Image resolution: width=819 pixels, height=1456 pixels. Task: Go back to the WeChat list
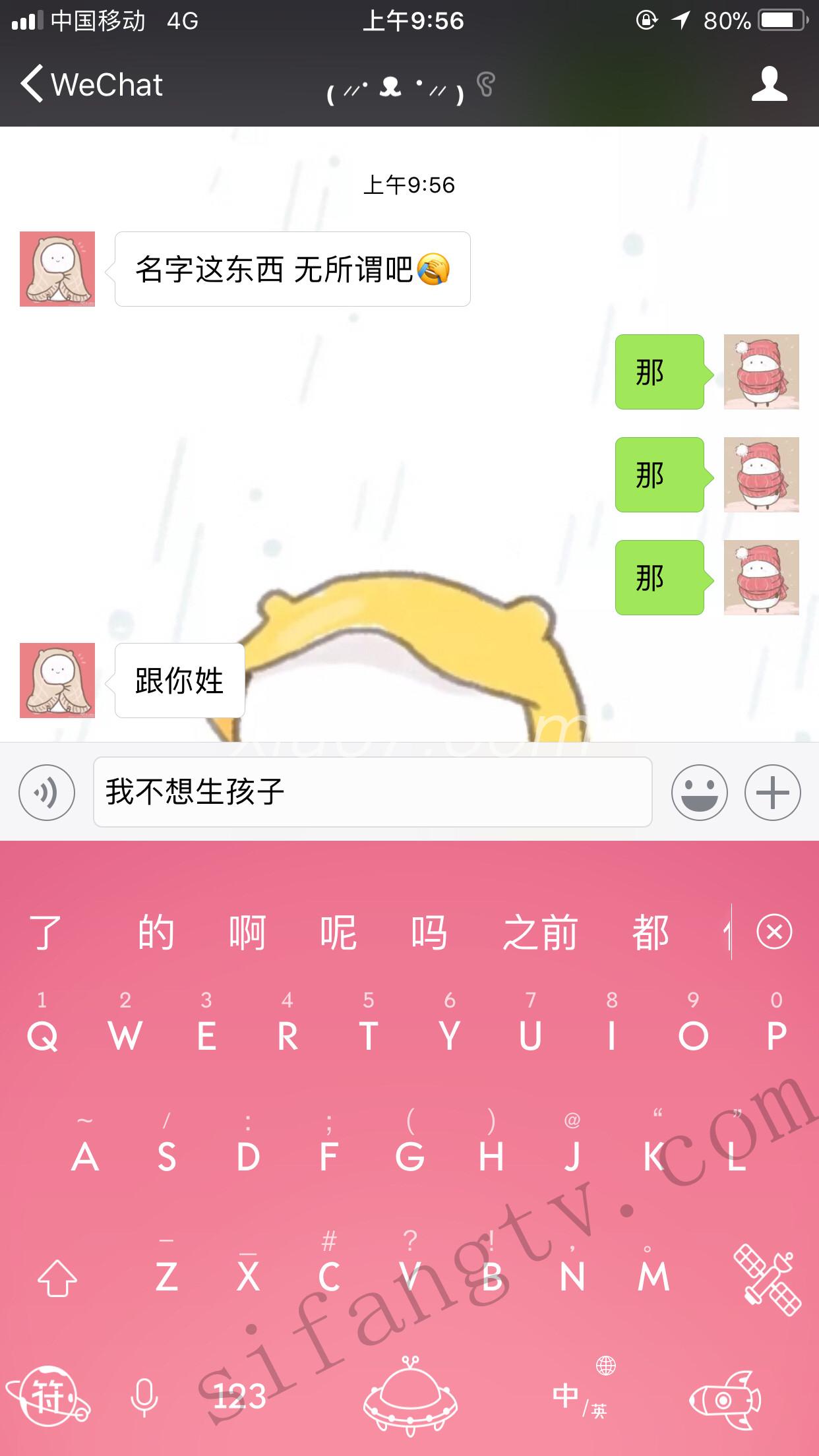click(92, 84)
